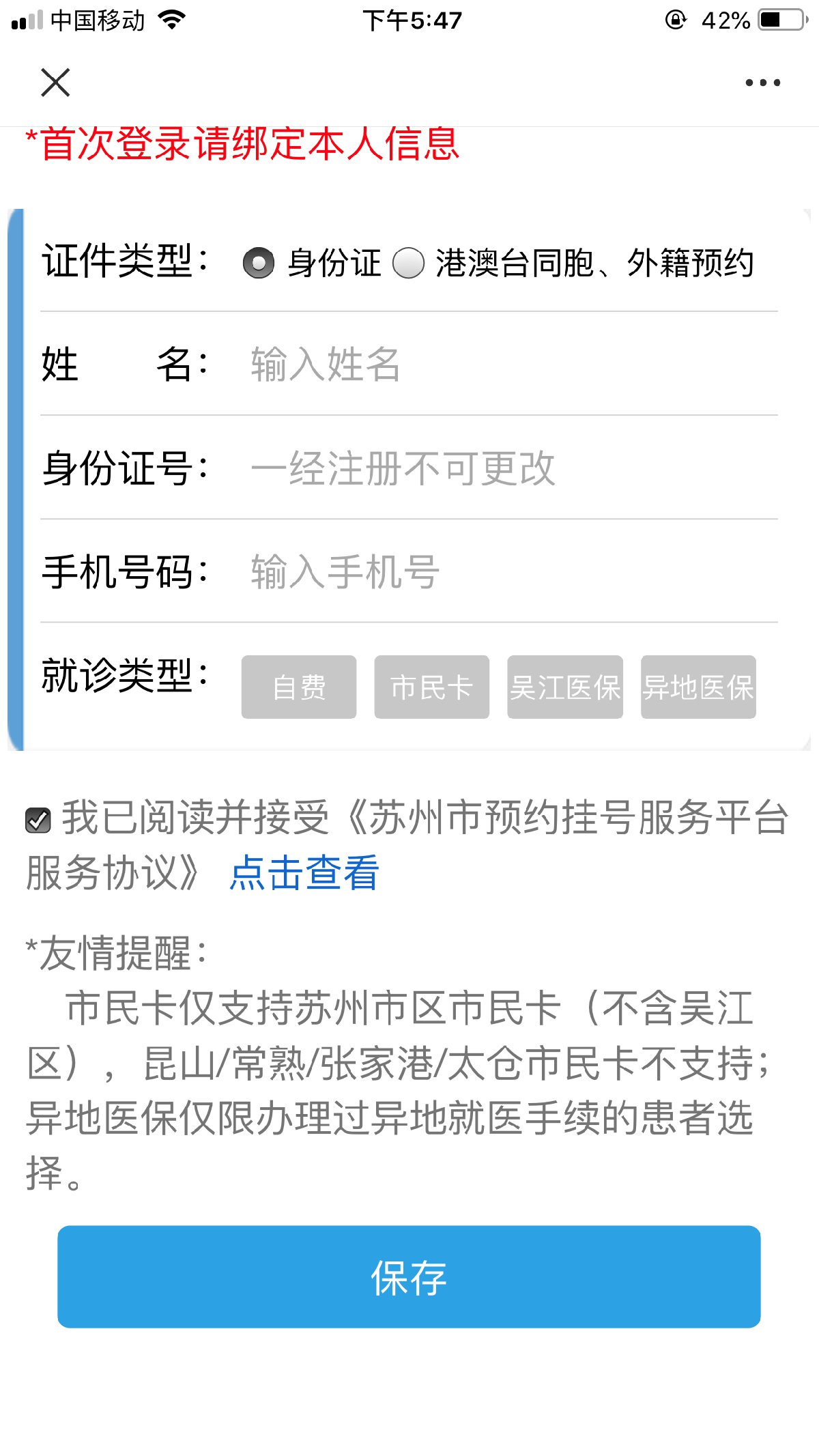Uncheck the service agreement checkbox
The width and height of the screenshot is (819, 1456).
pyautogui.click(x=38, y=820)
